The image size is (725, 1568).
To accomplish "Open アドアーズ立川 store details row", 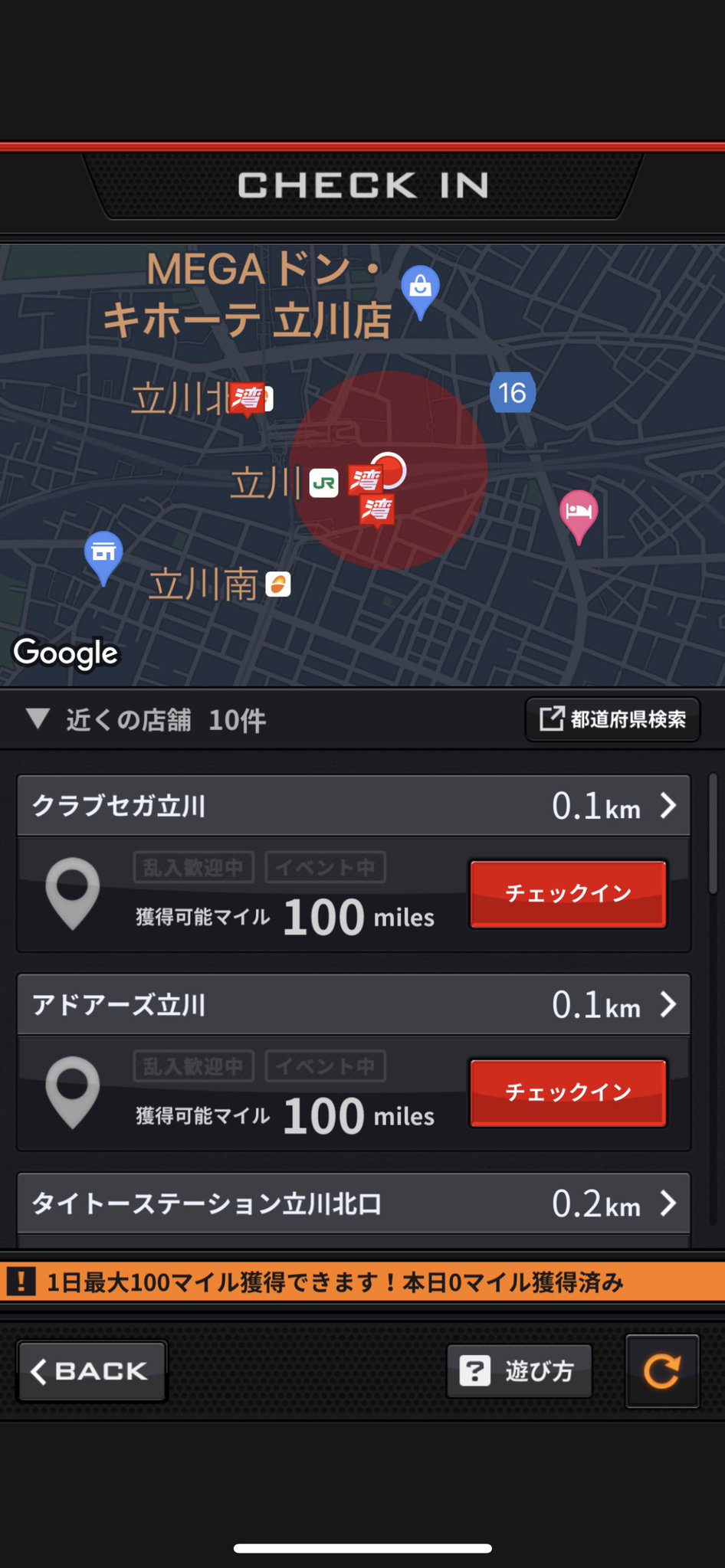I will pyautogui.click(x=353, y=1005).
